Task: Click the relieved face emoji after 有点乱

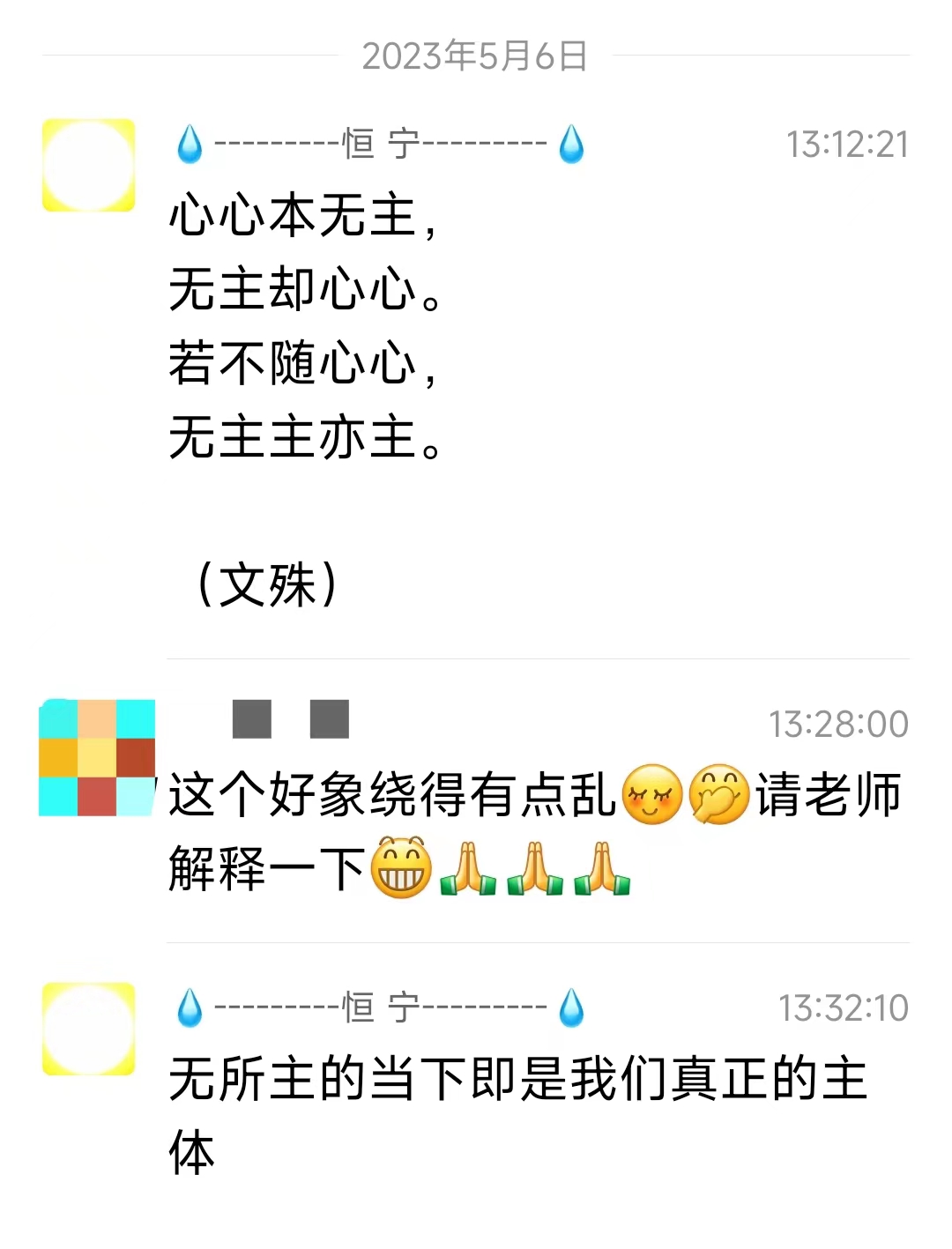Action: (650, 796)
